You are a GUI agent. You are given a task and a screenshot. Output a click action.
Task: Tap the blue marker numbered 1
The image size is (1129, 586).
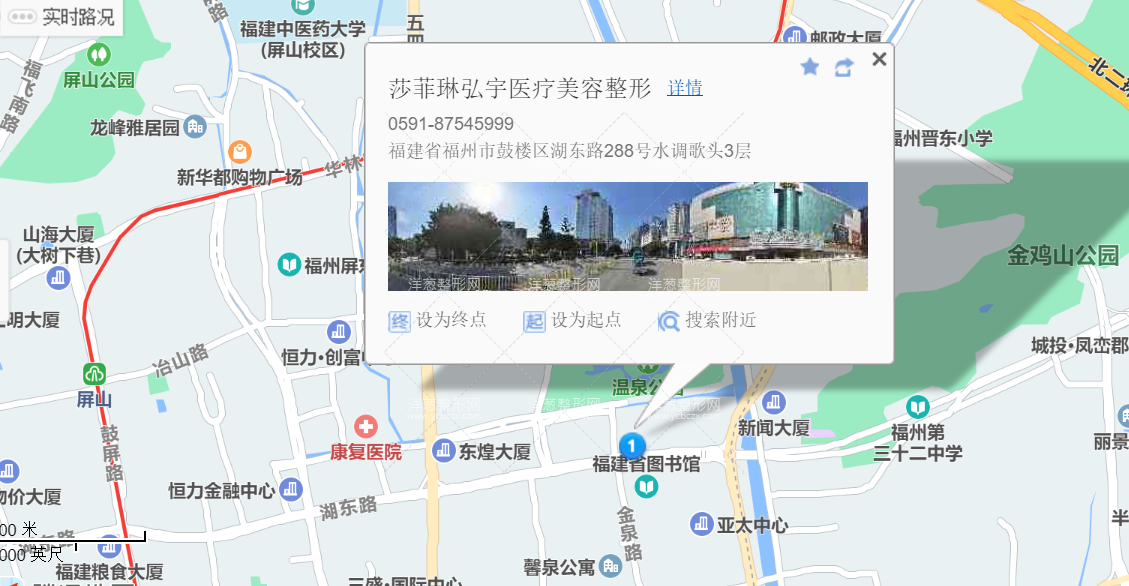tap(632, 444)
